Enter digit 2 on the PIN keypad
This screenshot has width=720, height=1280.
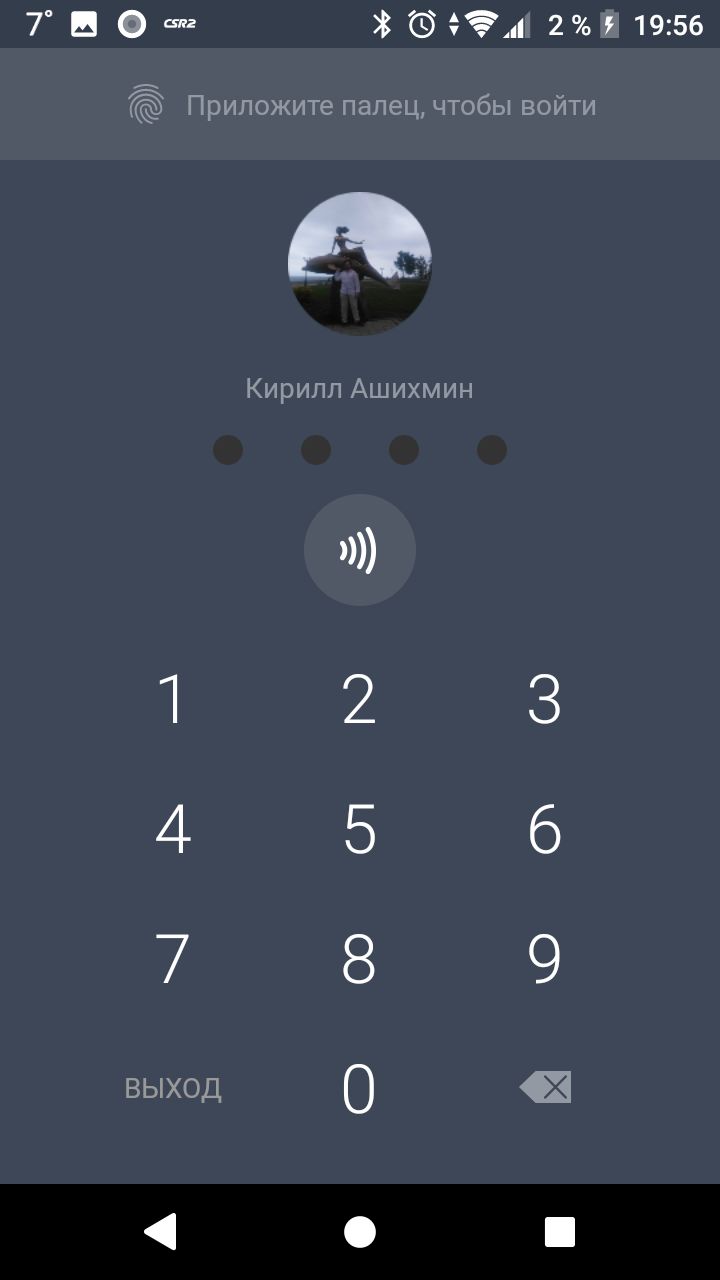pos(359,699)
